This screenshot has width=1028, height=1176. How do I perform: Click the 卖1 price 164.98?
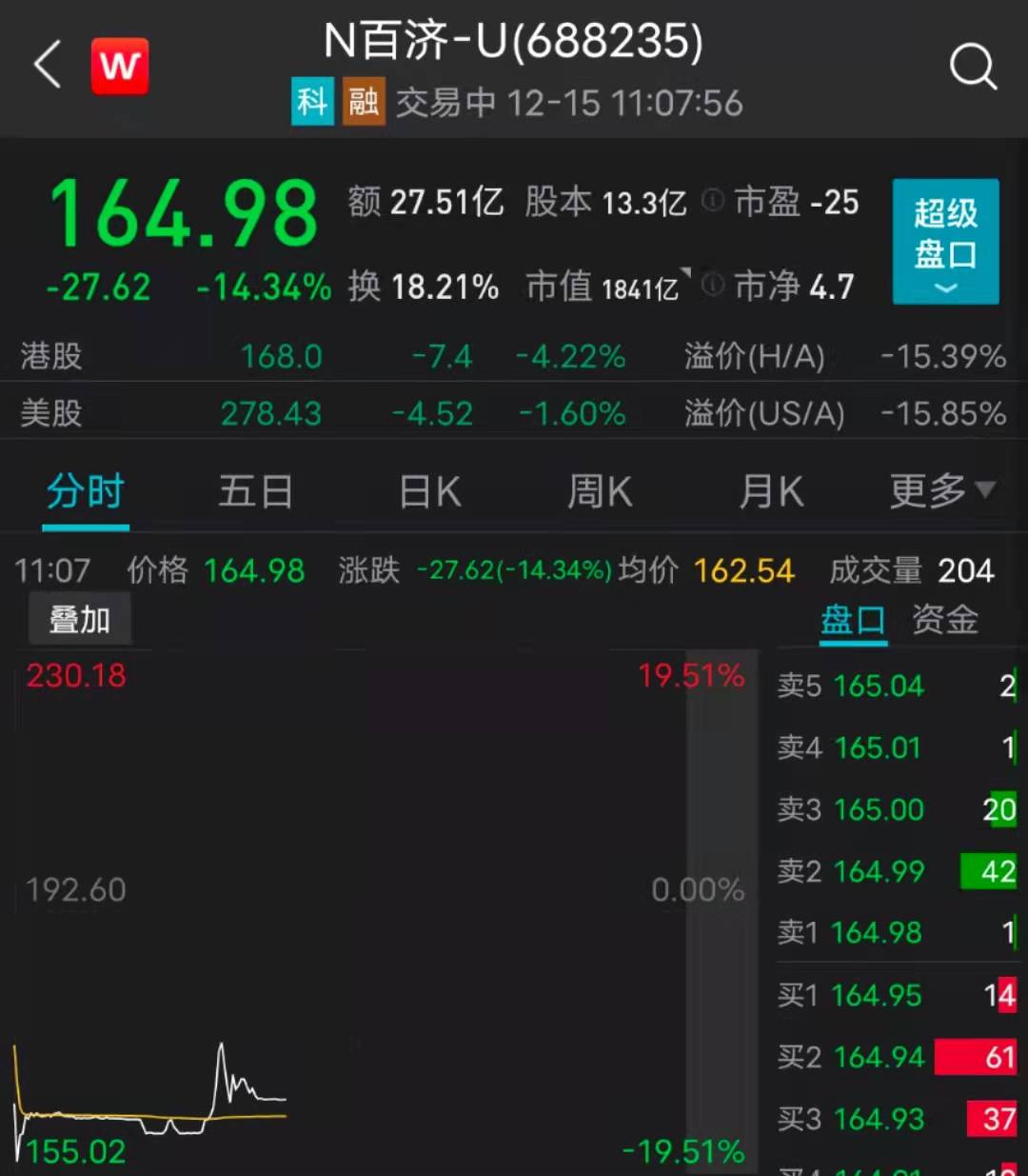pyautogui.click(x=877, y=932)
